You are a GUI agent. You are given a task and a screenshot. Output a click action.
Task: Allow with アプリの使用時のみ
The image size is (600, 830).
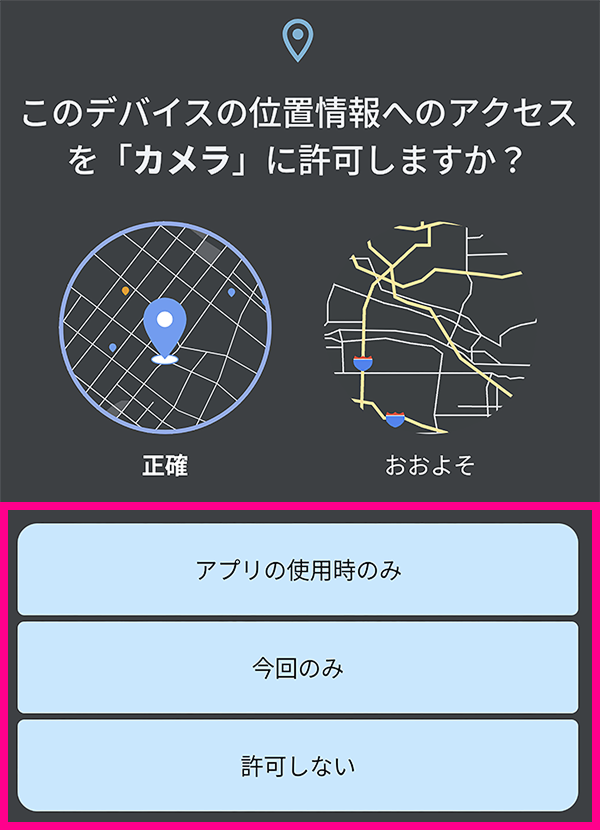pos(298,570)
